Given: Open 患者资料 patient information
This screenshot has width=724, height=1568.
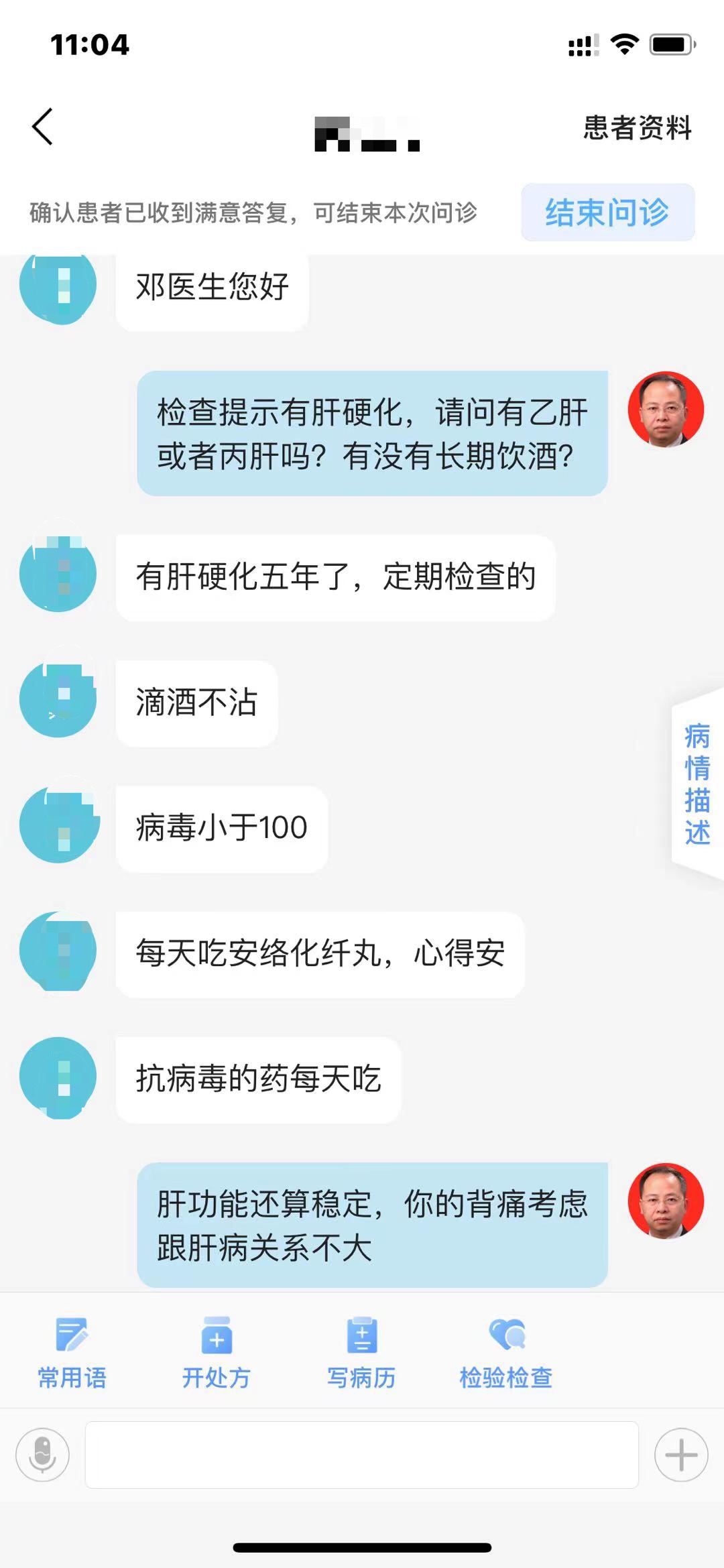Looking at the screenshot, I should coord(636,129).
